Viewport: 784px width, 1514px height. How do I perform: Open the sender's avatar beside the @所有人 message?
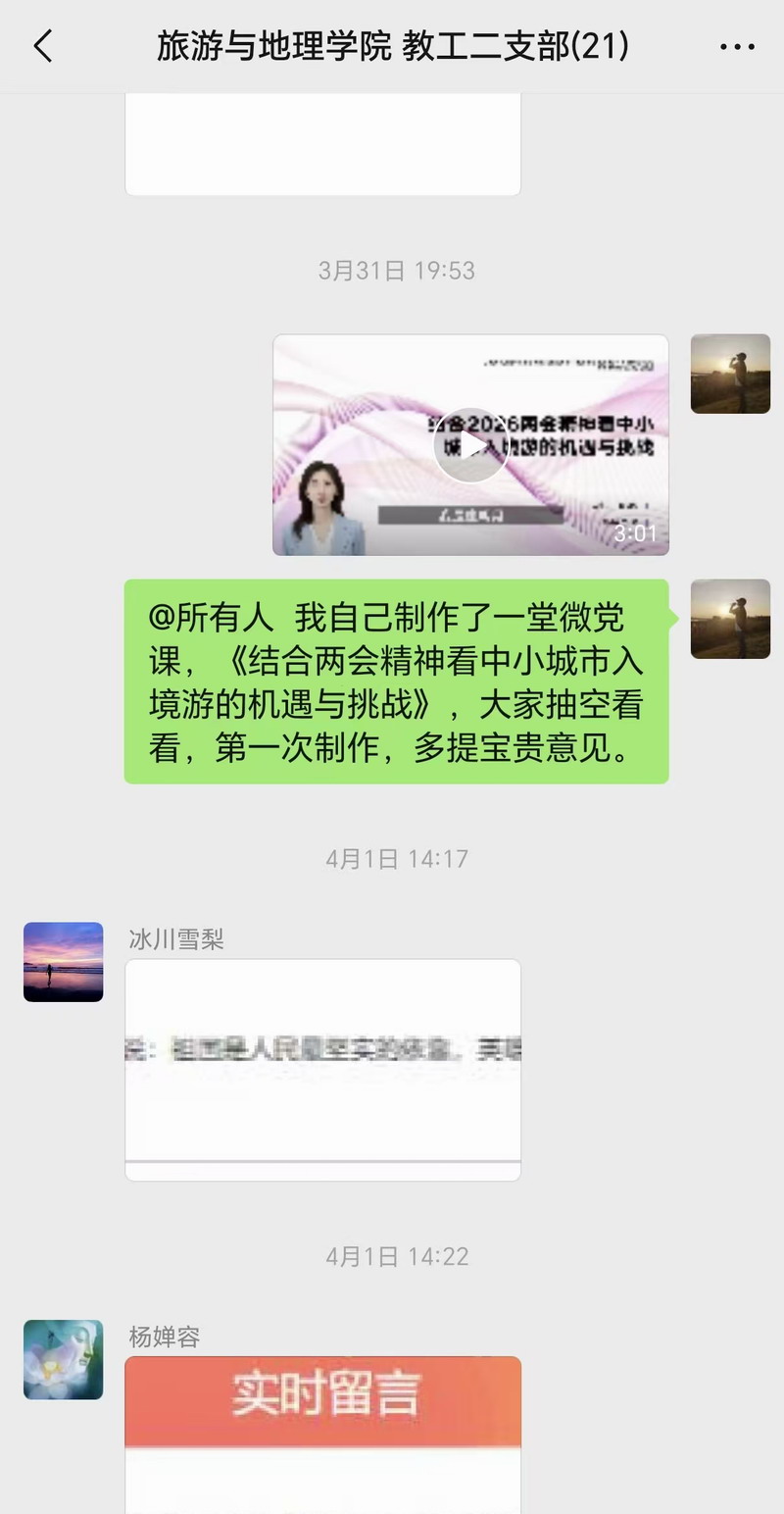pyautogui.click(x=730, y=619)
